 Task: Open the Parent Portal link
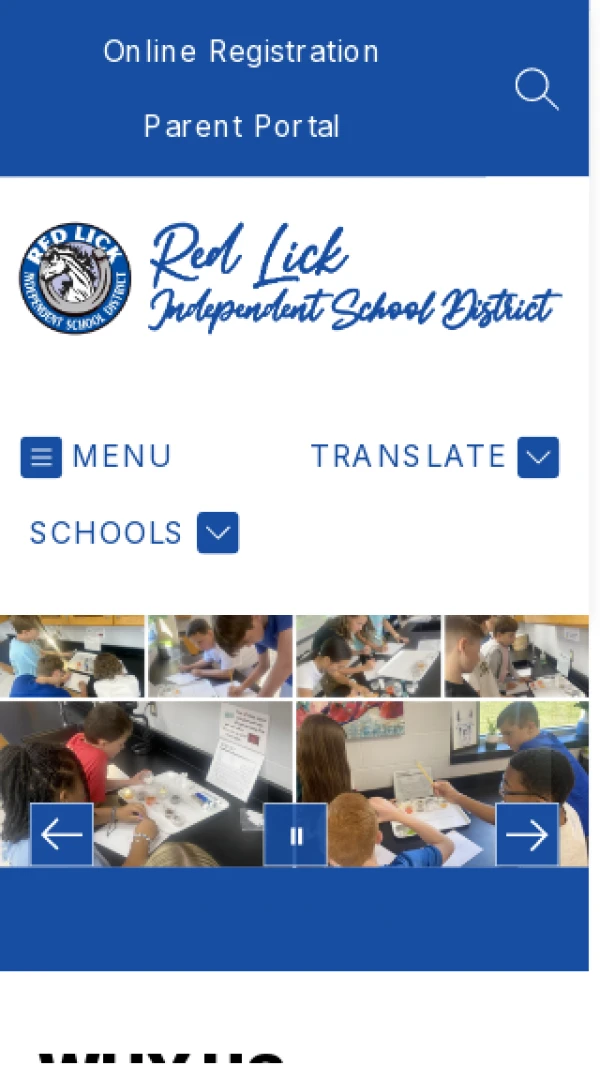tap(241, 127)
